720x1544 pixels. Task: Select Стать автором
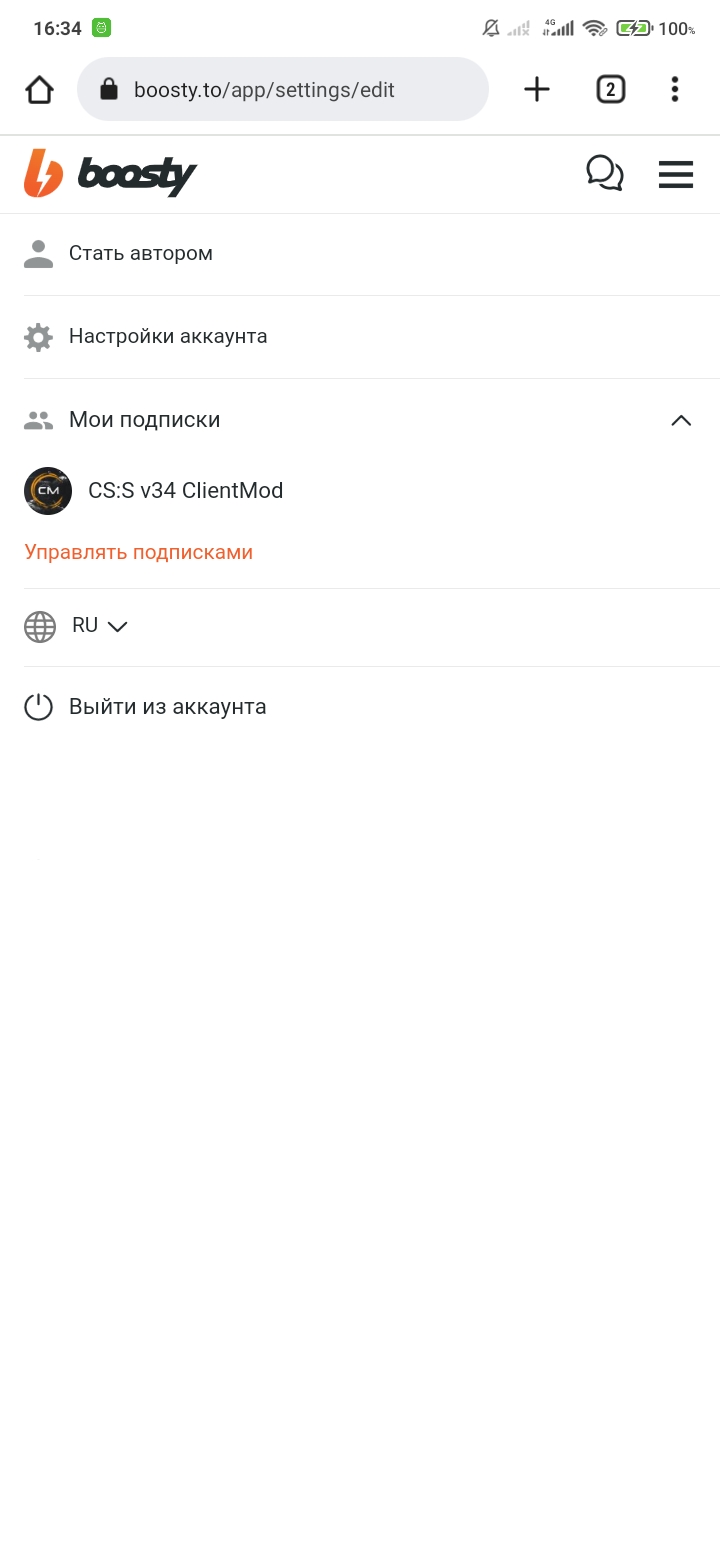(140, 254)
